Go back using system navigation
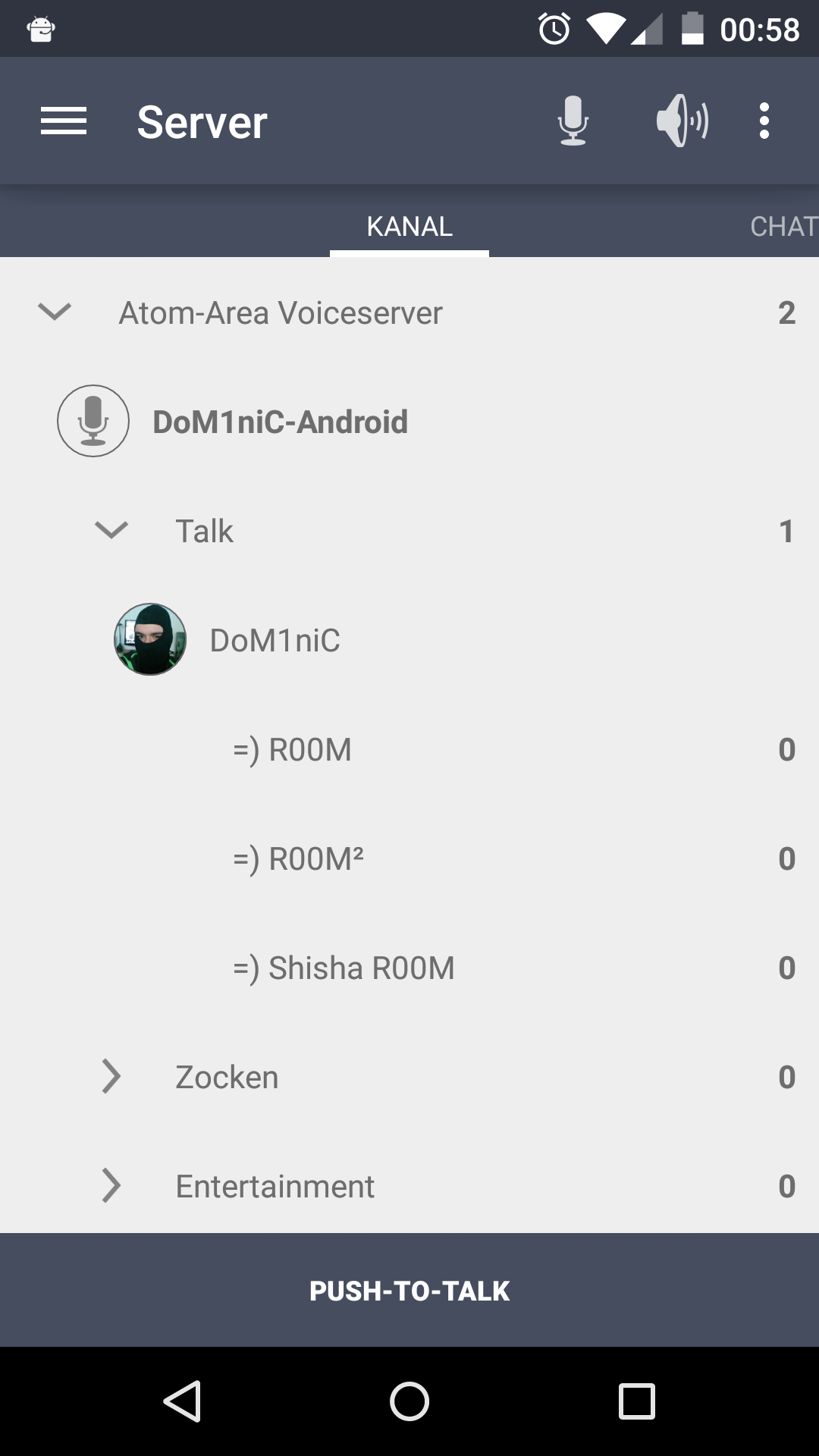 click(182, 1401)
